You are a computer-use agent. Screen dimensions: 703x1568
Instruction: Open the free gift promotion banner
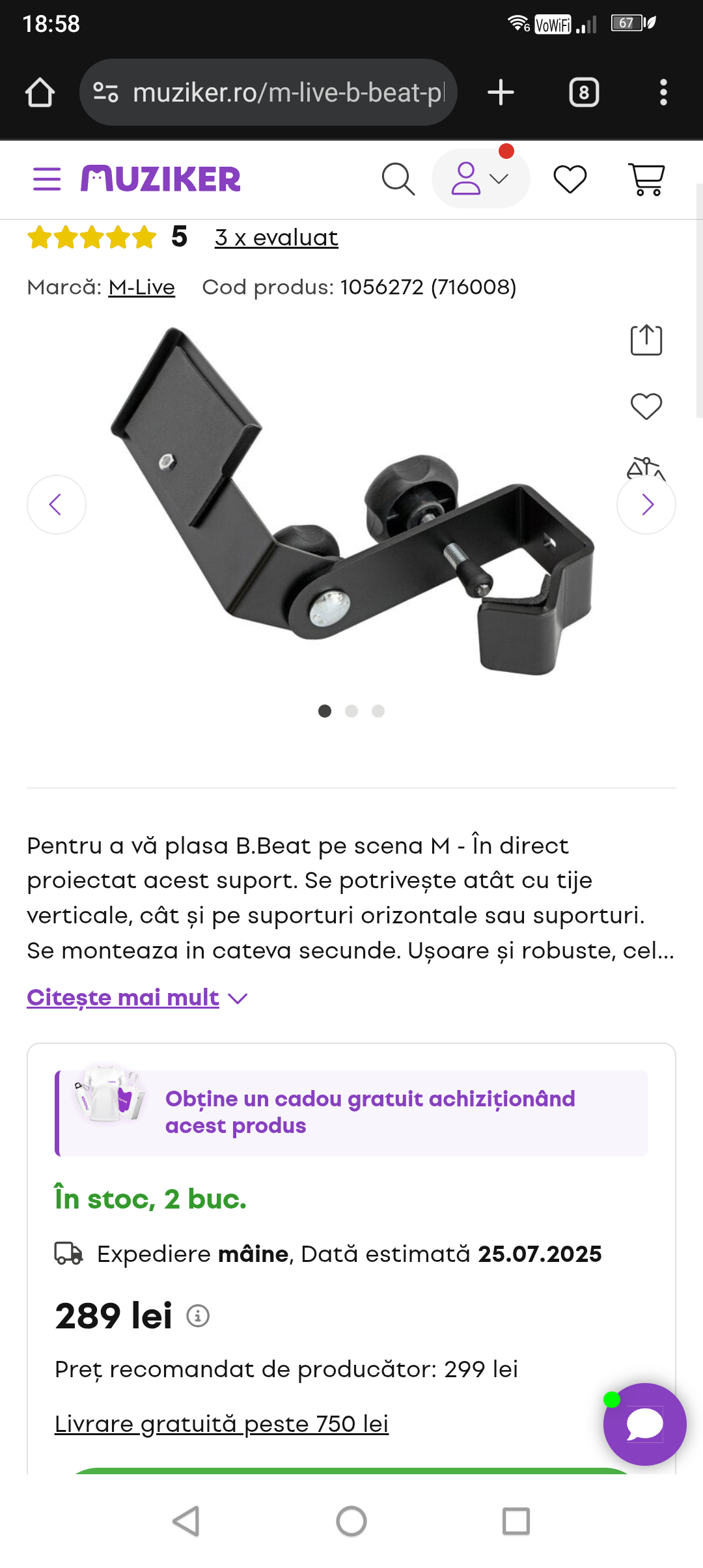point(351,1113)
